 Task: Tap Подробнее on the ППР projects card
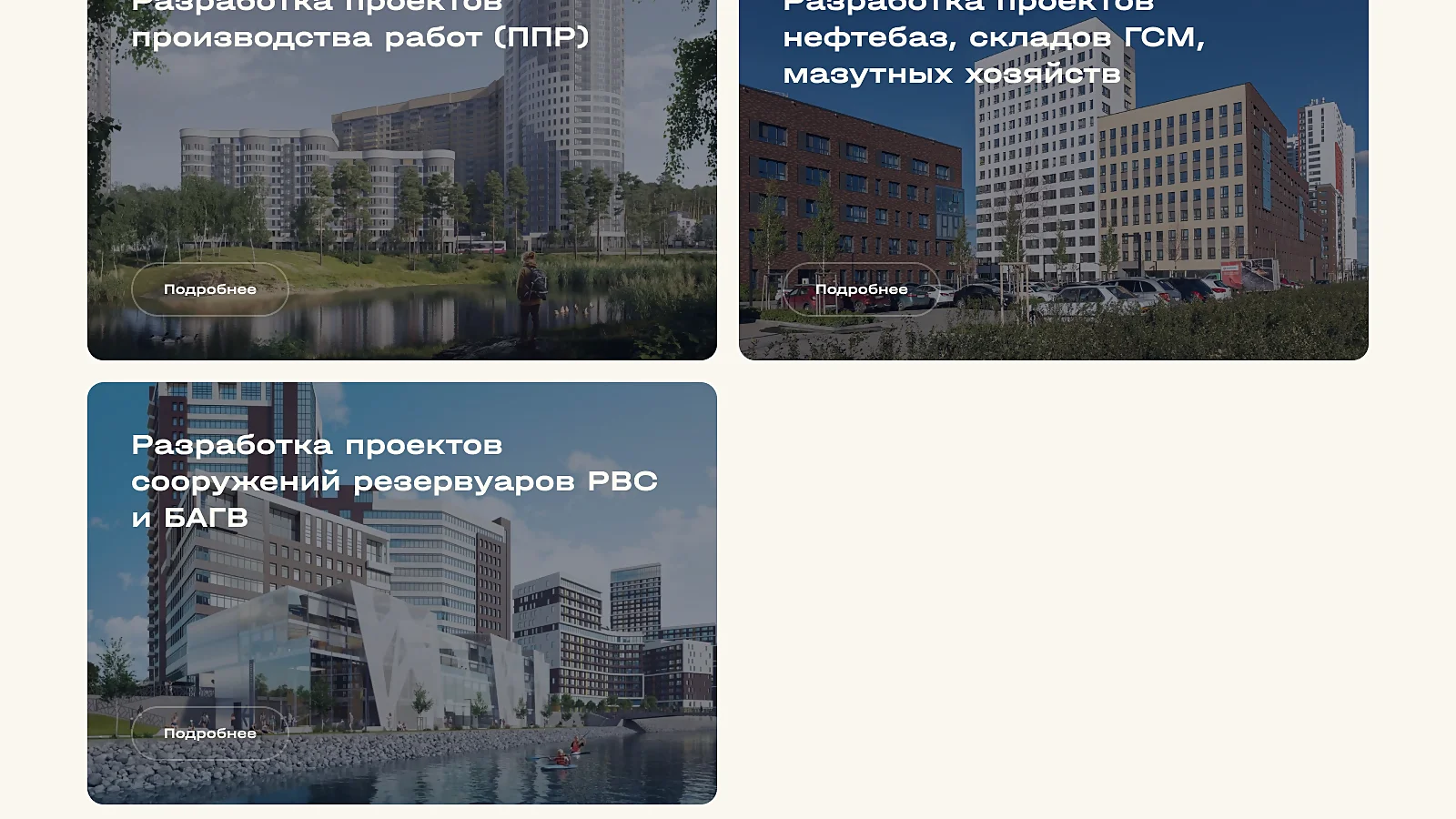(210, 289)
